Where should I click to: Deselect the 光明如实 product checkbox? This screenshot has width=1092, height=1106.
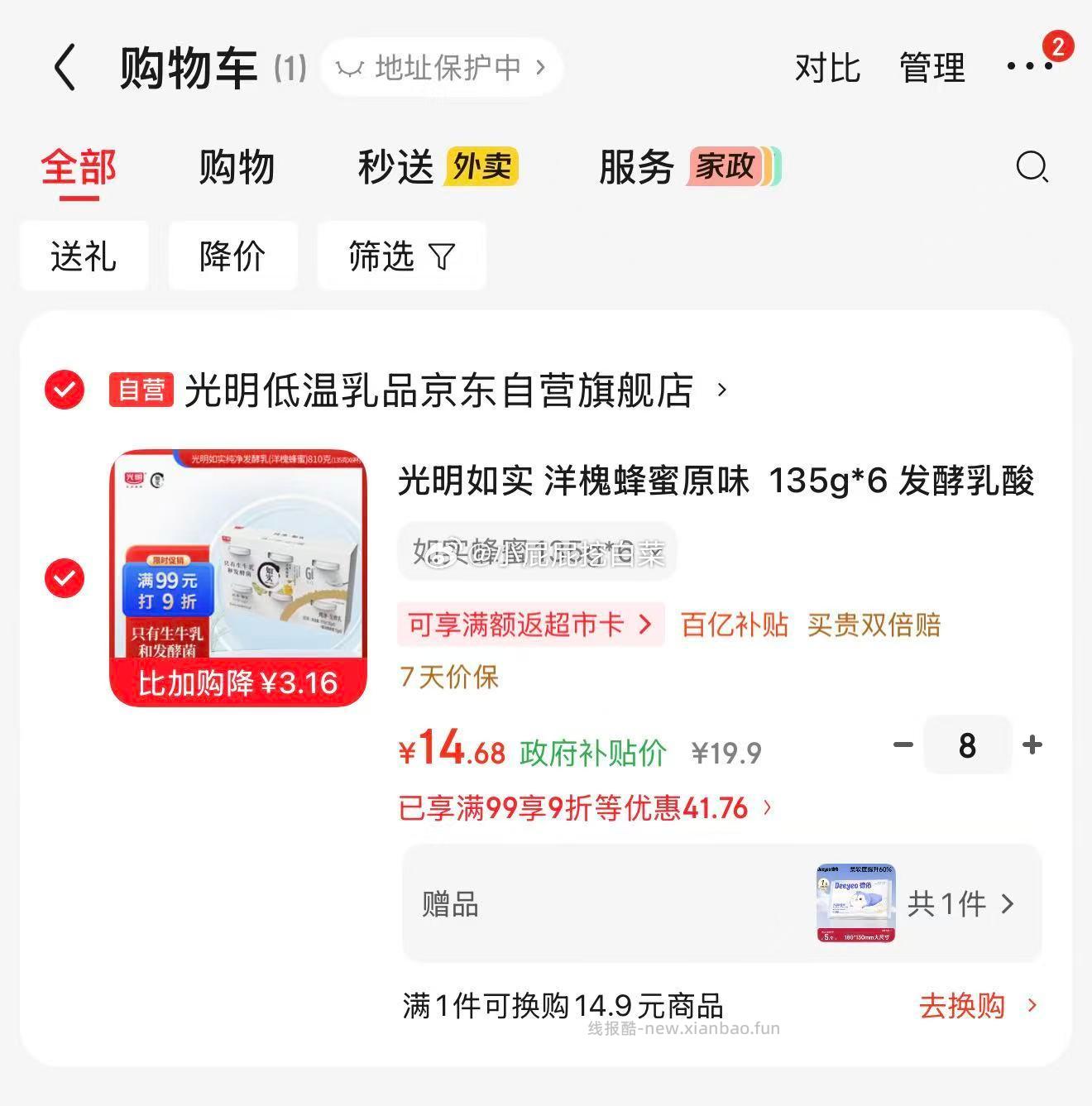[x=64, y=579]
